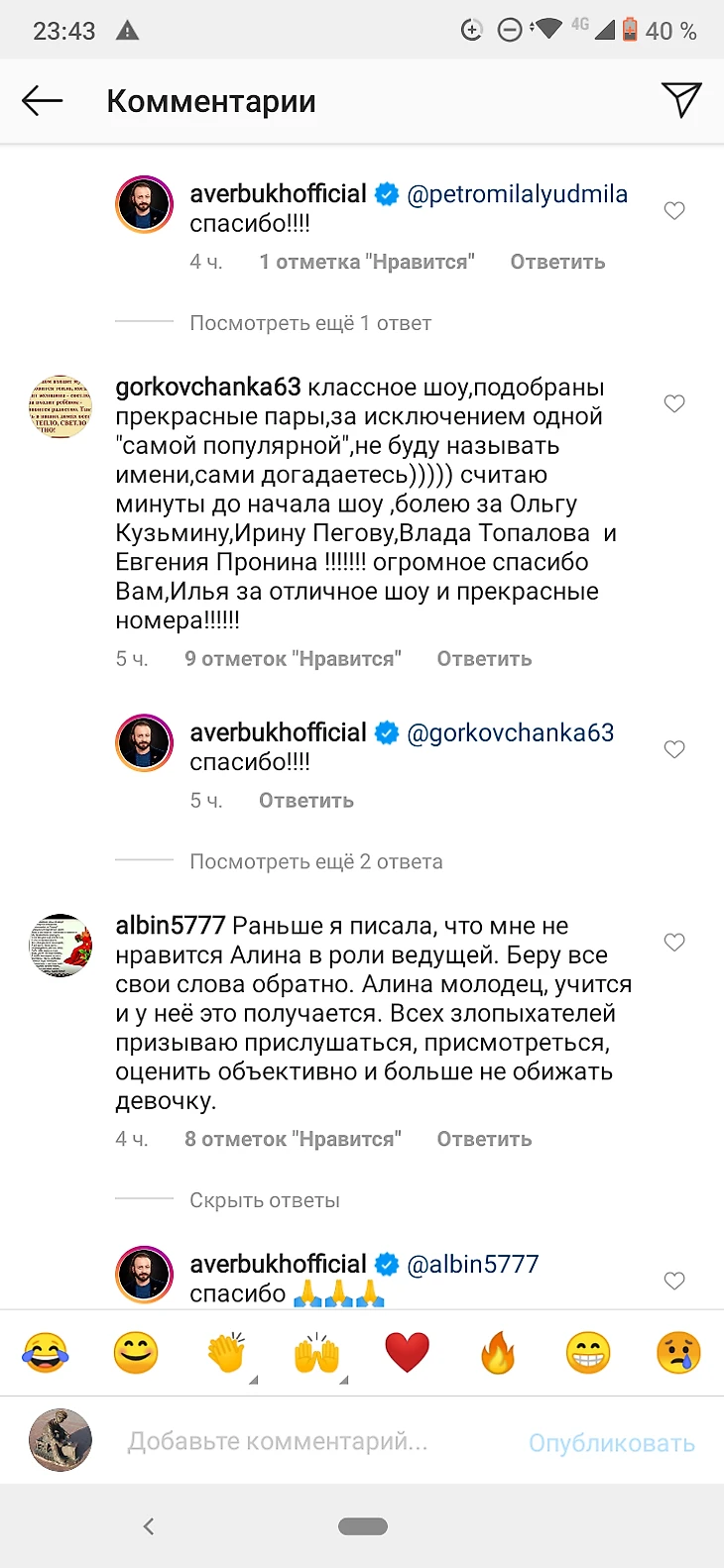Expand 'Посмотреть ещё 1 ответ'

point(310,323)
